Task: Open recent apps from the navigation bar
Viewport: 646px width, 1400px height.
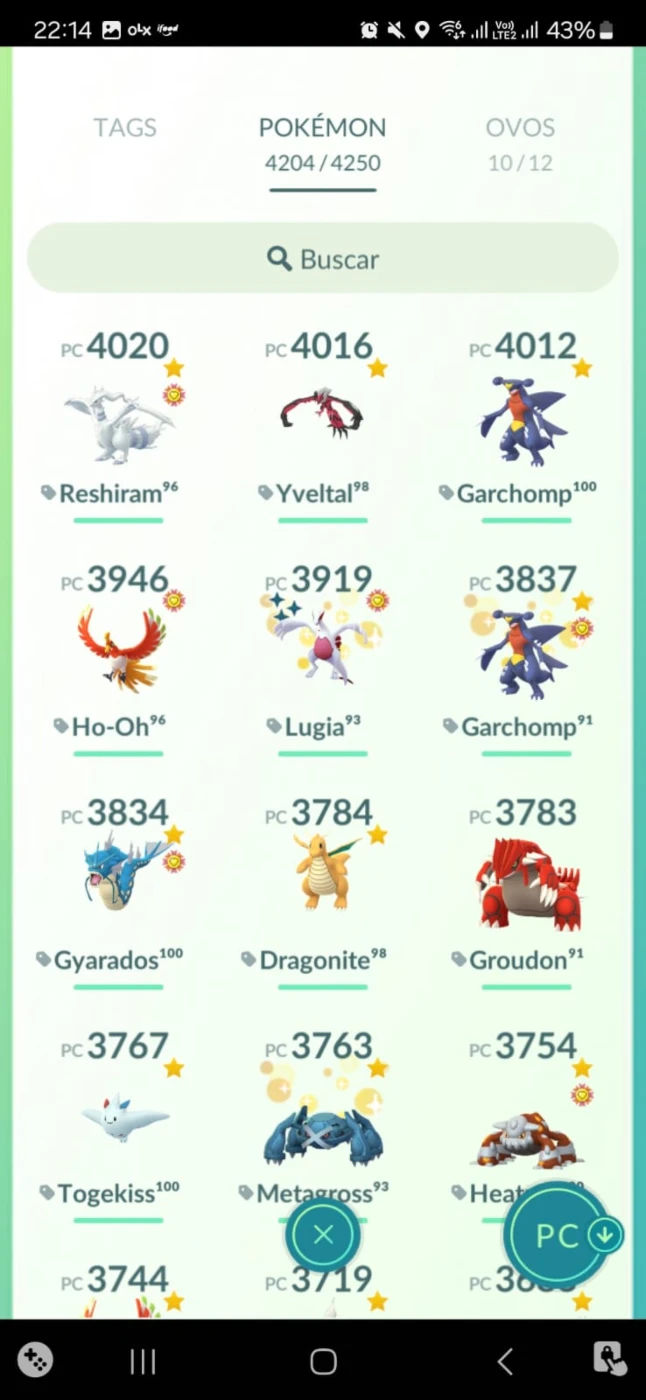Action: pyautogui.click(x=143, y=1360)
